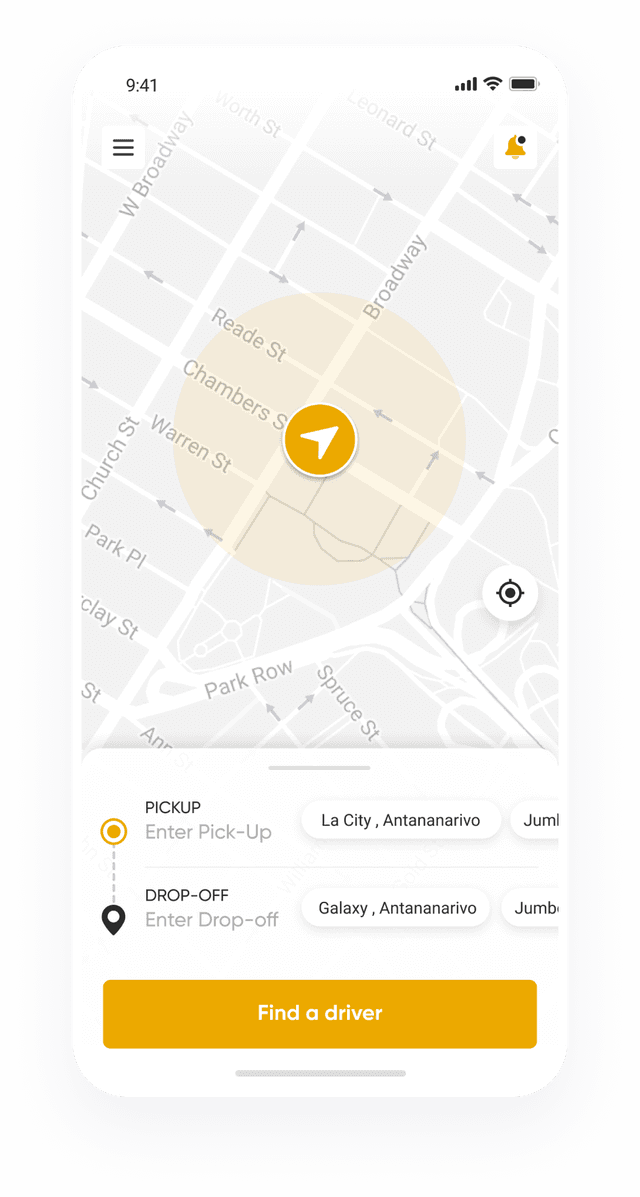Tap the Enter Pick-Up field
Viewport: 640px width, 1197px height.
[x=208, y=832]
